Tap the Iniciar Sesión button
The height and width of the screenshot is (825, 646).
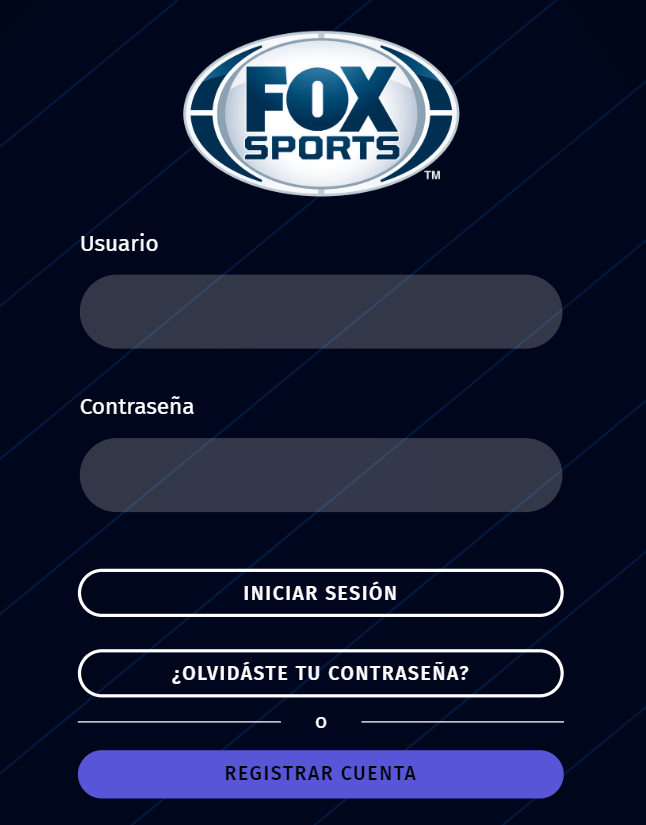[x=320, y=593]
